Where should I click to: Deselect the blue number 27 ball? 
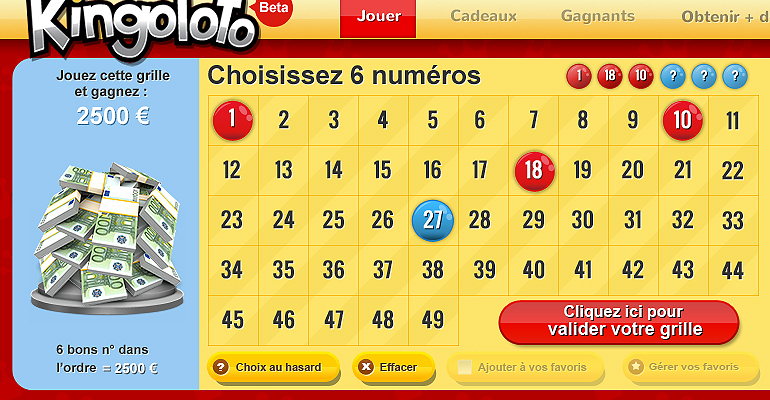pyautogui.click(x=433, y=220)
